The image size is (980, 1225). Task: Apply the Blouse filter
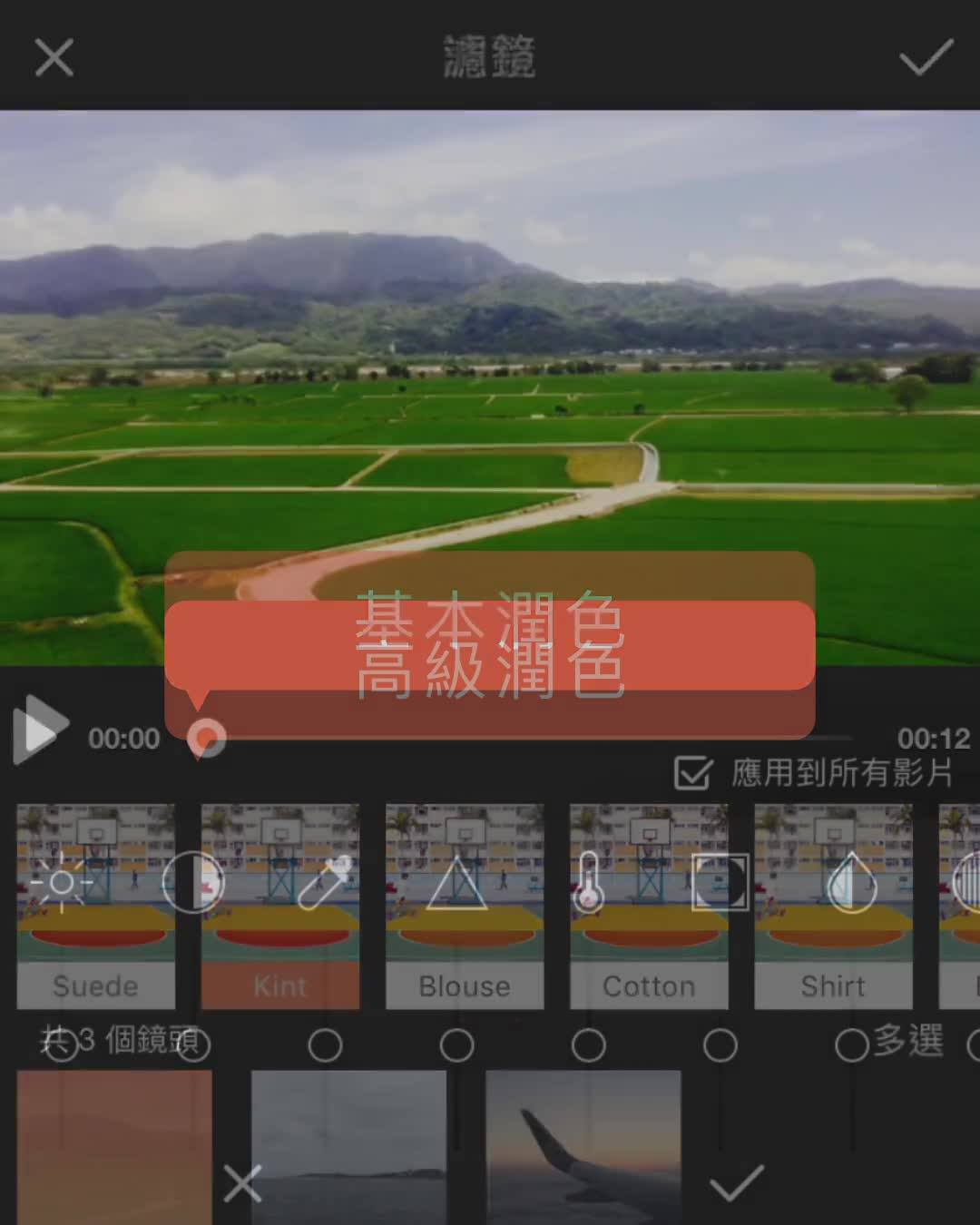465,906
